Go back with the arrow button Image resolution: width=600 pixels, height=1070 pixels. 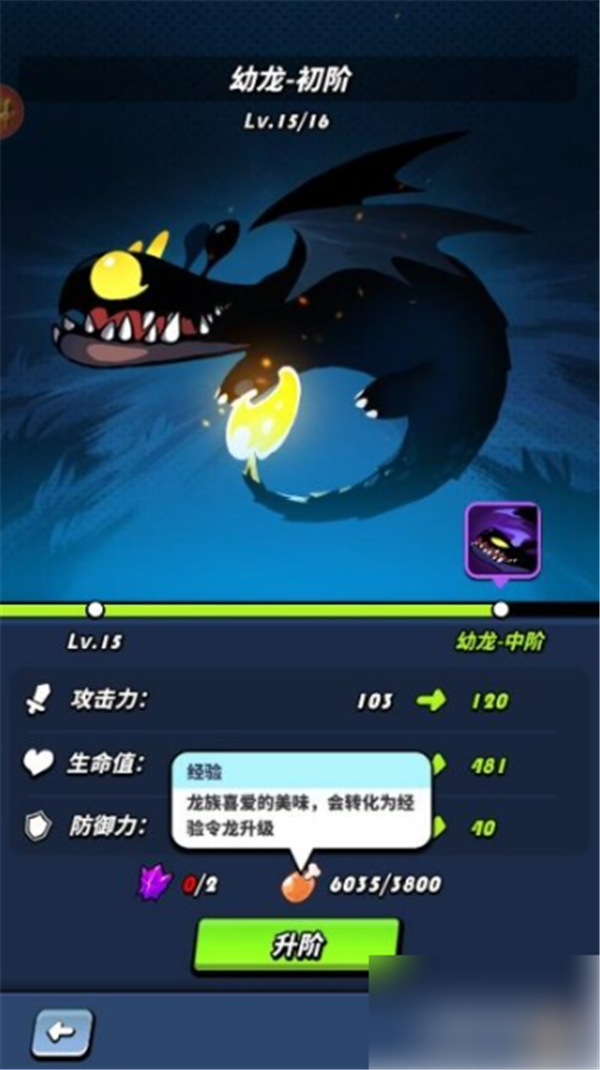click(x=63, y=1033)
